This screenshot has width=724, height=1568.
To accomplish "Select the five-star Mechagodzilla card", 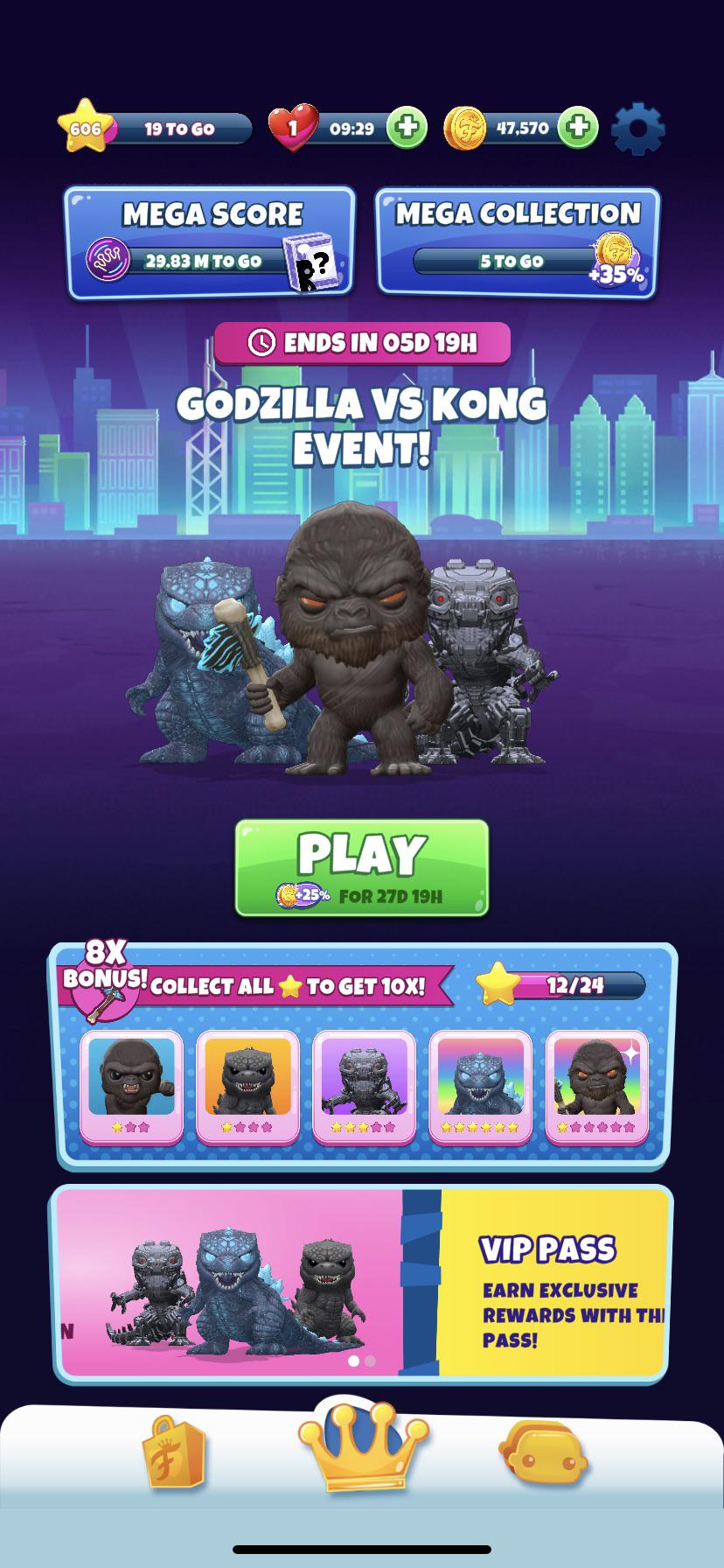I will point(364,1087).
